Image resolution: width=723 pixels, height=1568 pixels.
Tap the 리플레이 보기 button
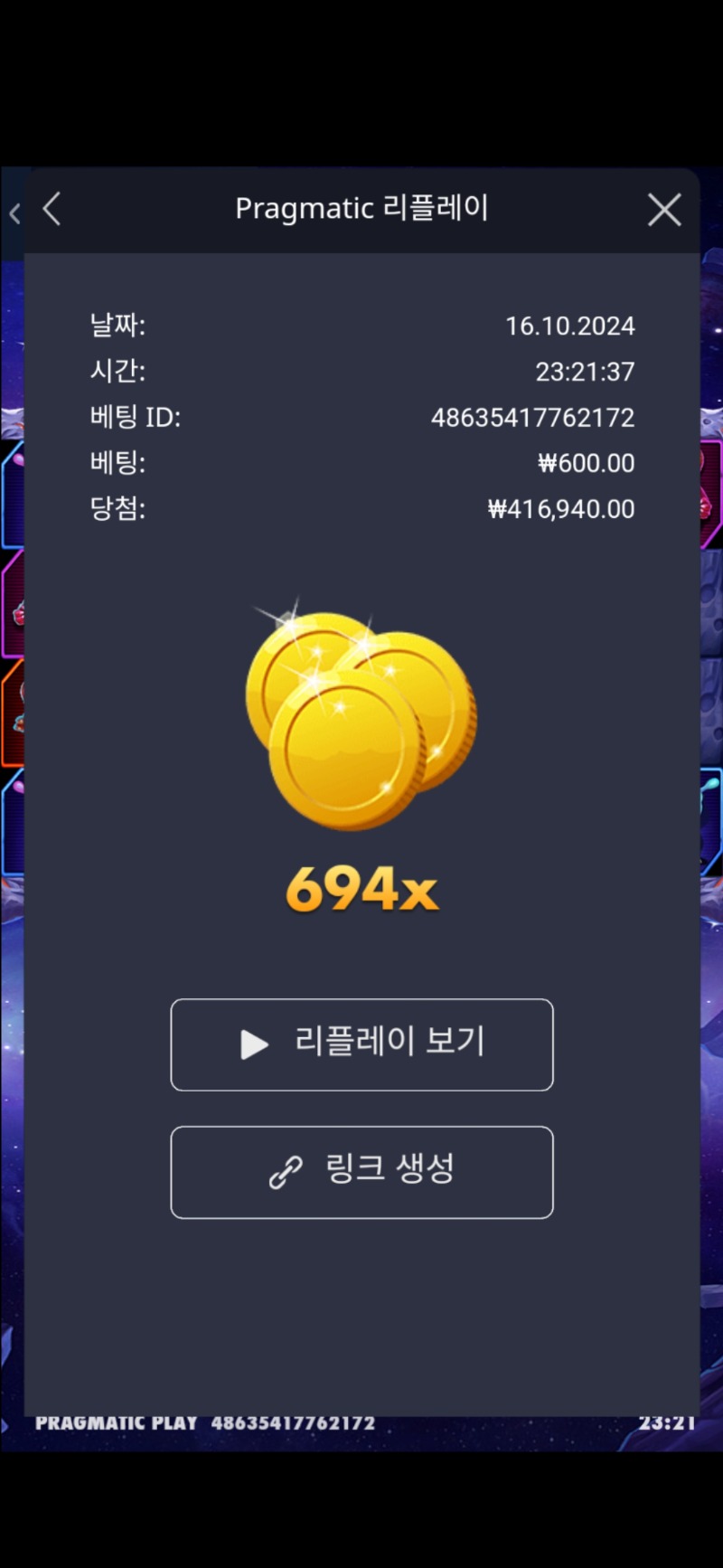pos(361,1044)
